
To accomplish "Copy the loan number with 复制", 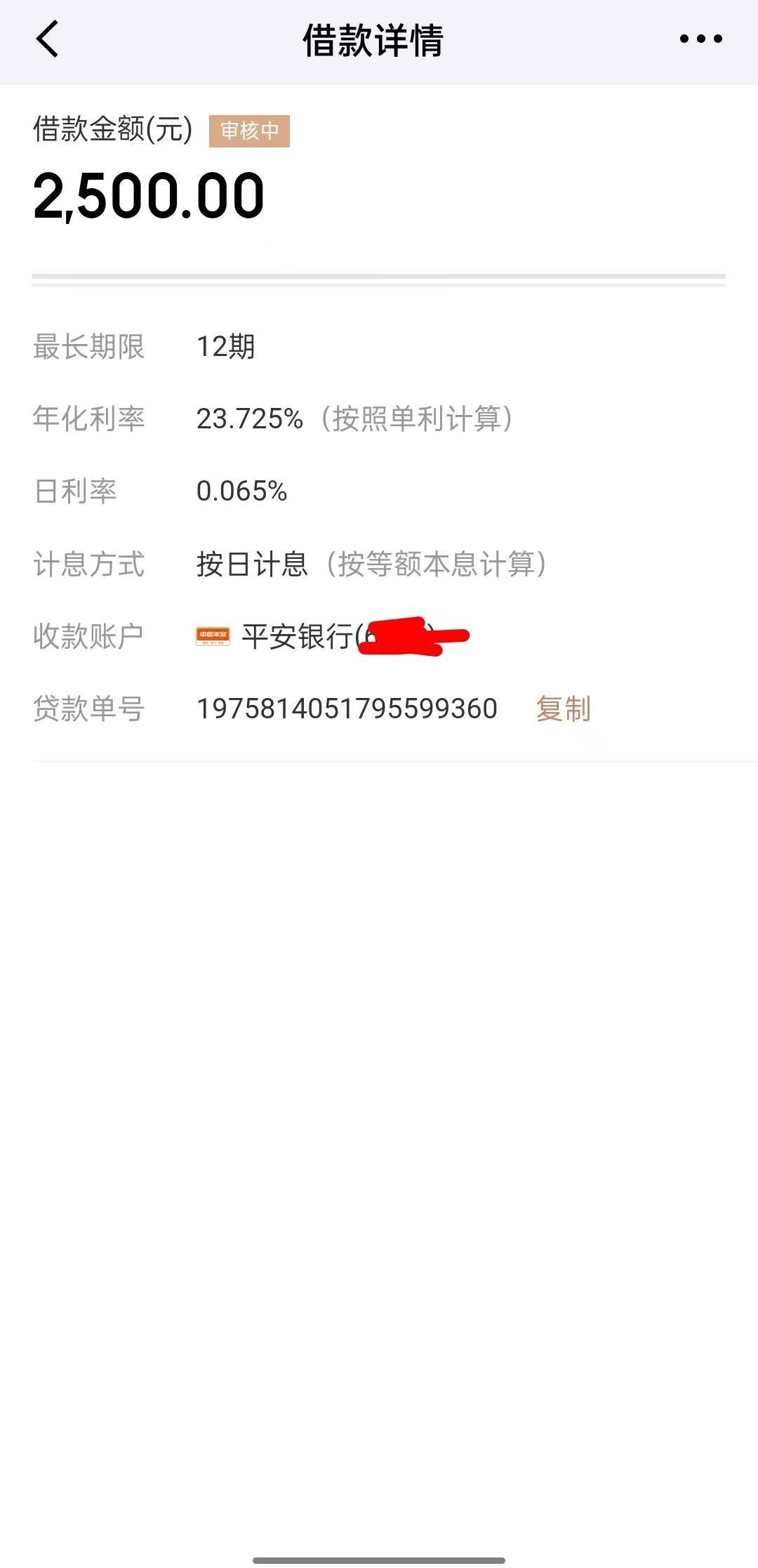I will 563,709.
